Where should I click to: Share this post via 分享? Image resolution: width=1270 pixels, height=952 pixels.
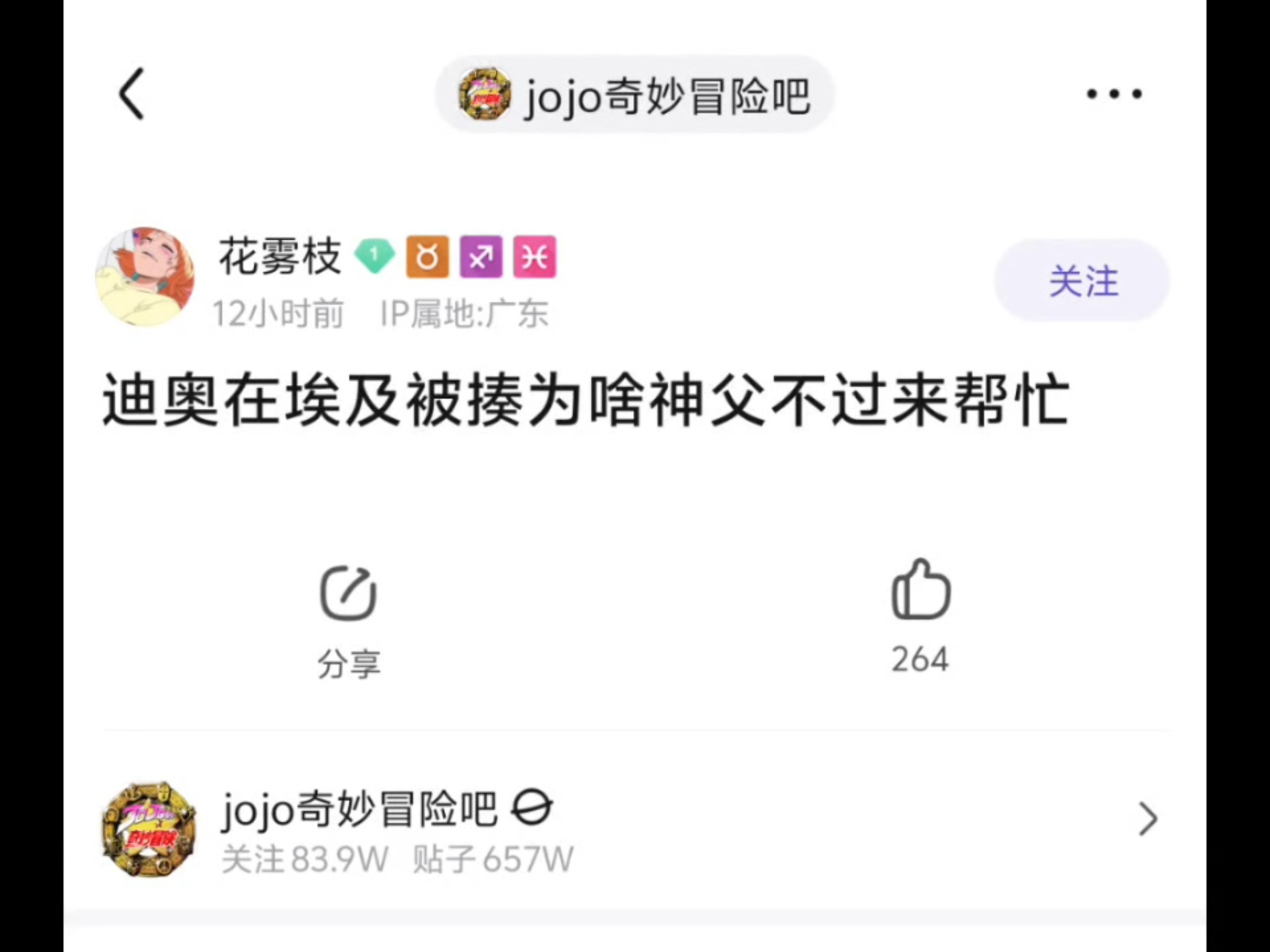(349, 618)
